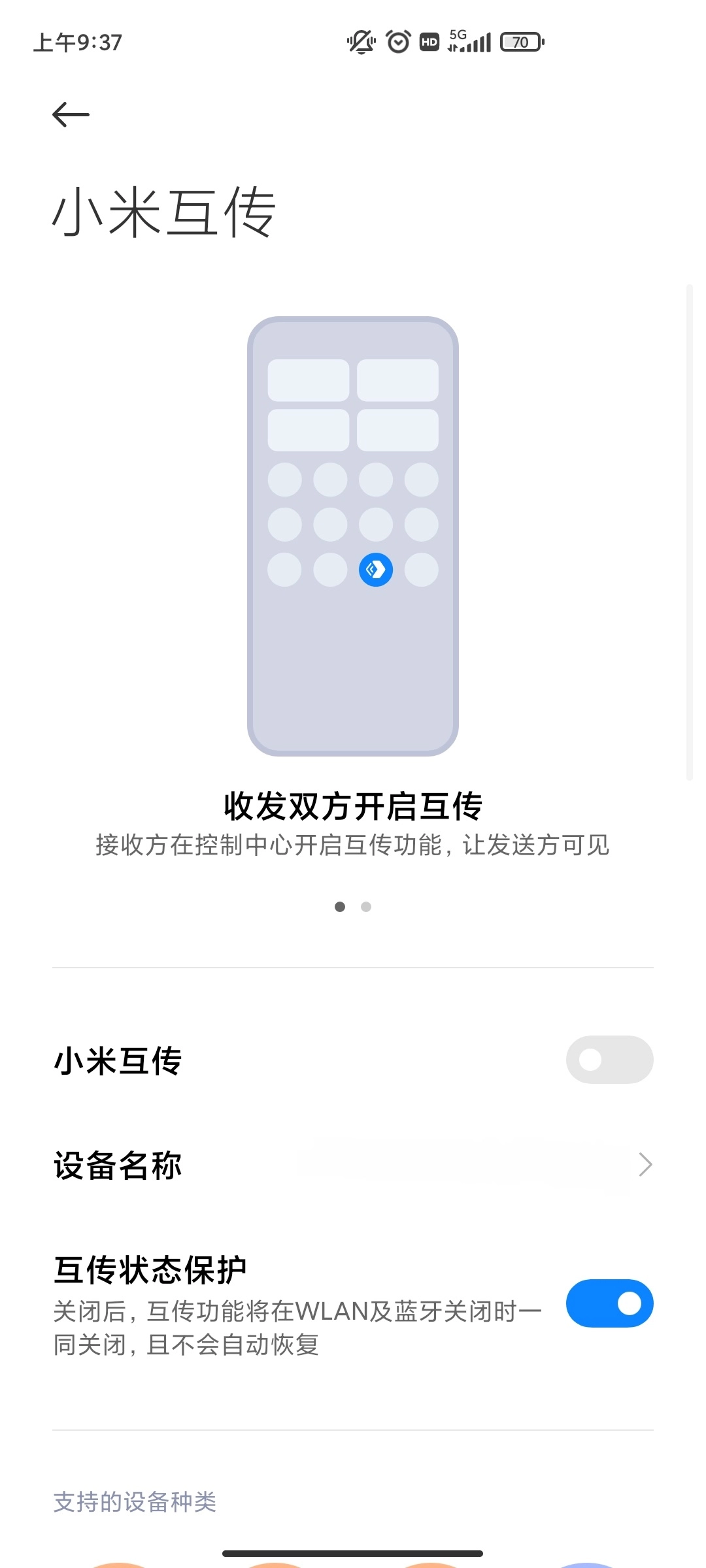Tap the phone illustration in the tutorial banner
Viewport: 706px width, 1568px height.
tap(353, 536)
